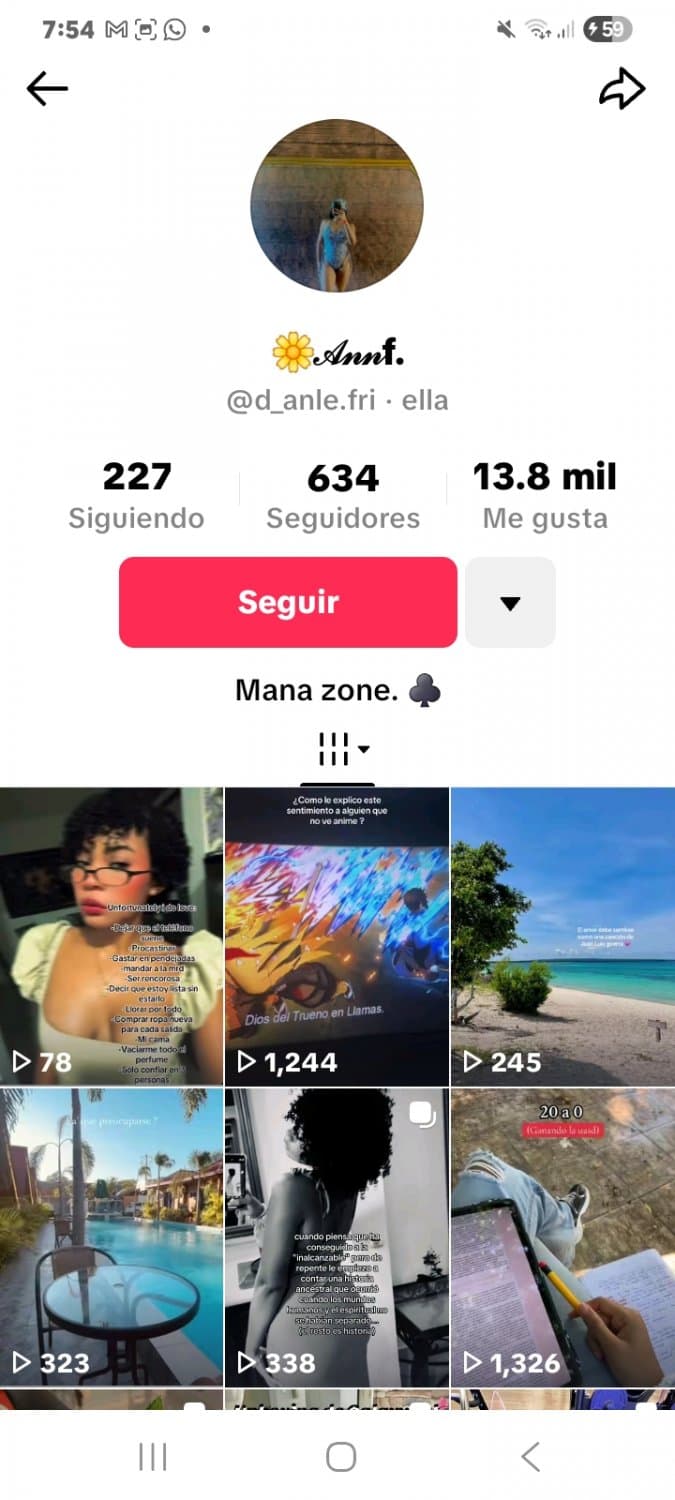
Task: Open the black-and-white post with 338 views
Action: pyautogui.click(x=337, y=1237)
